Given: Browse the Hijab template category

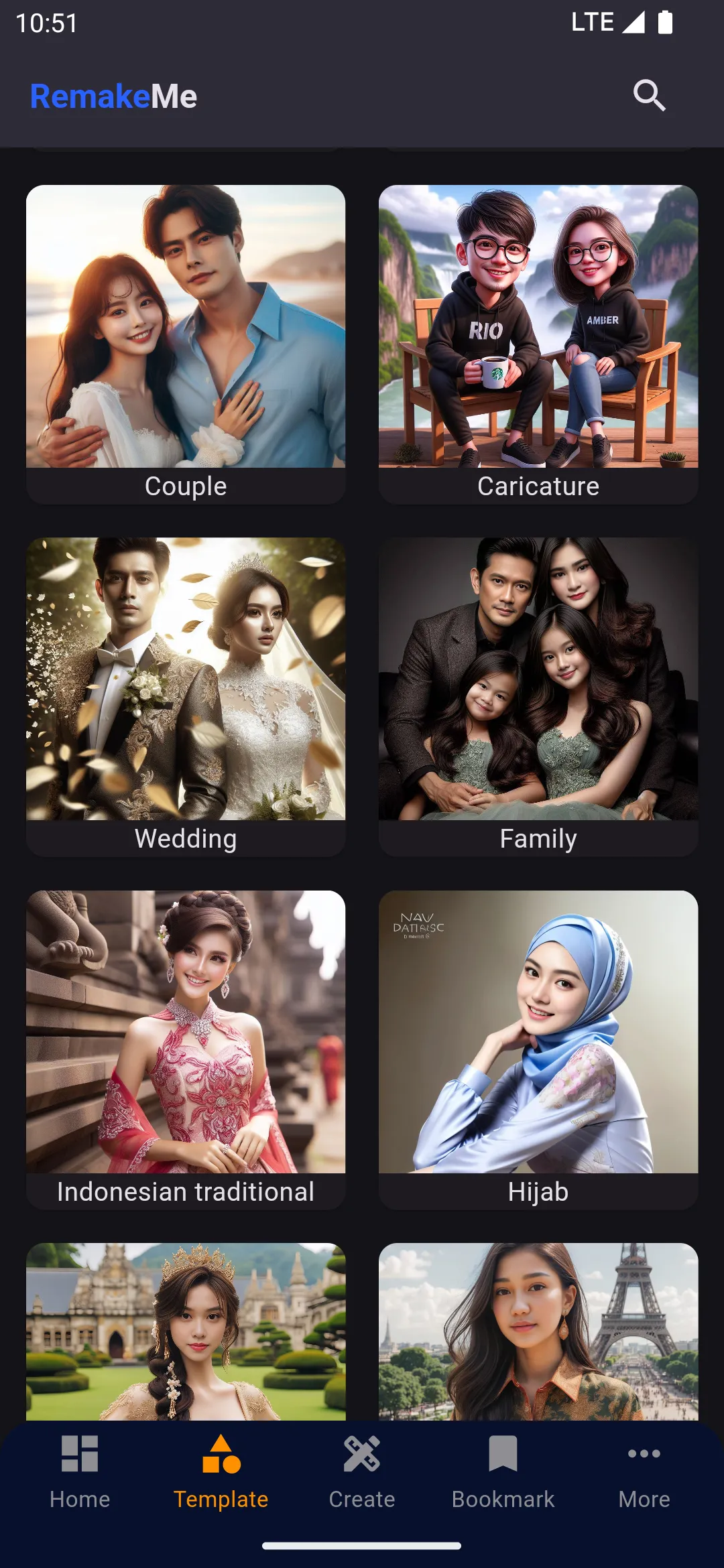Looking at the screenshot, I should (x=538, y=1049).
